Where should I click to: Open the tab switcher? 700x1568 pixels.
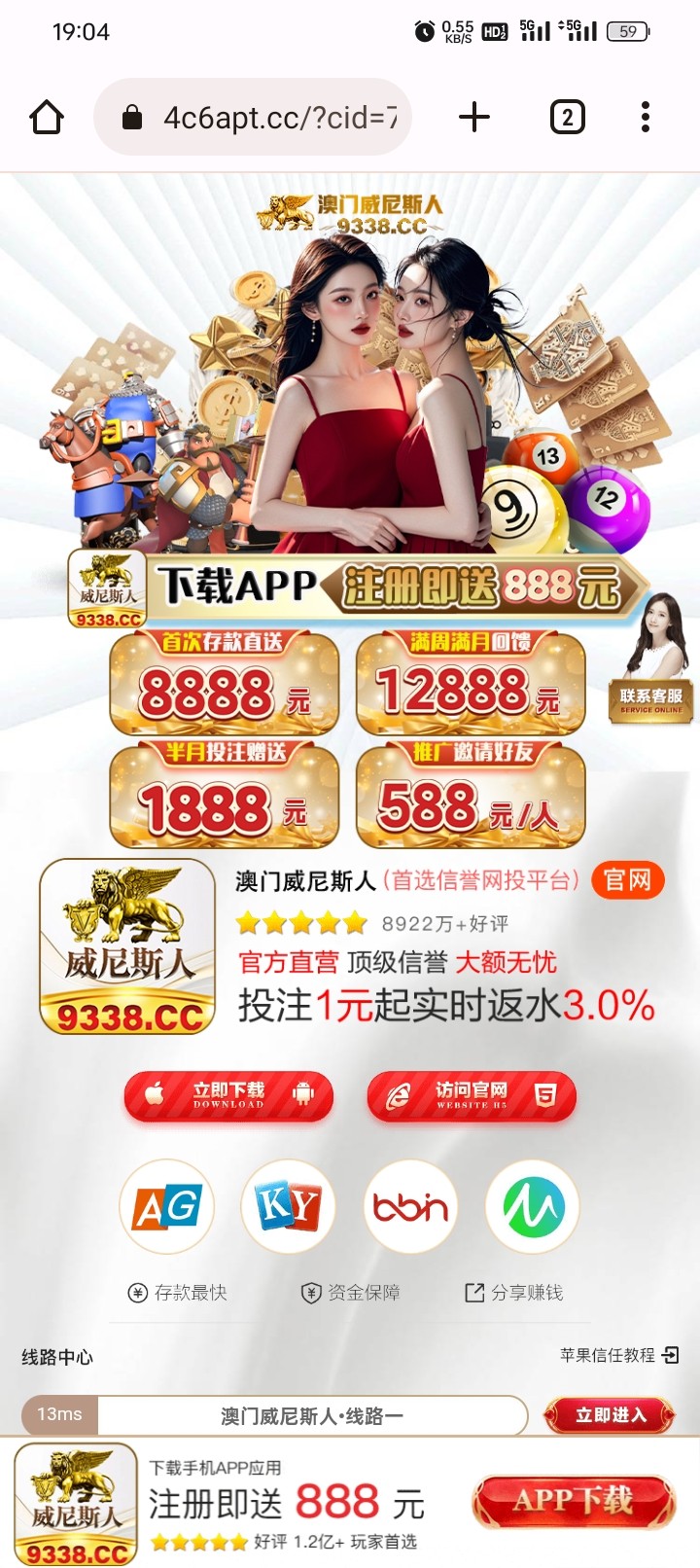coord(567,118)
